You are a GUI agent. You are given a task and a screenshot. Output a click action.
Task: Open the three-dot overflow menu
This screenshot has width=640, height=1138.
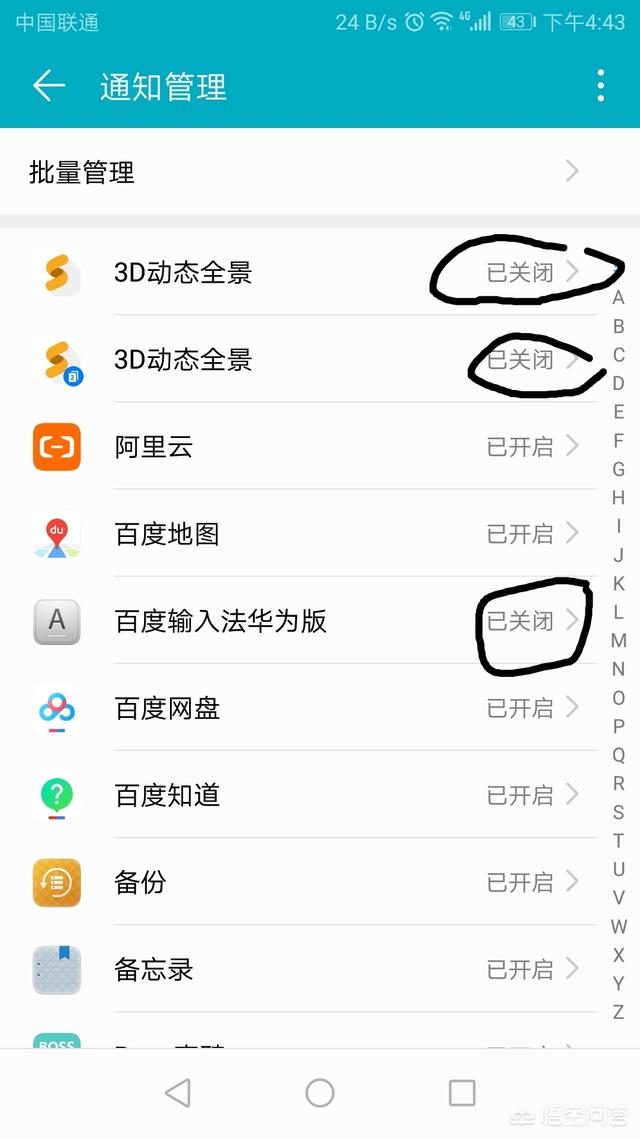click(x=600, y=86)
